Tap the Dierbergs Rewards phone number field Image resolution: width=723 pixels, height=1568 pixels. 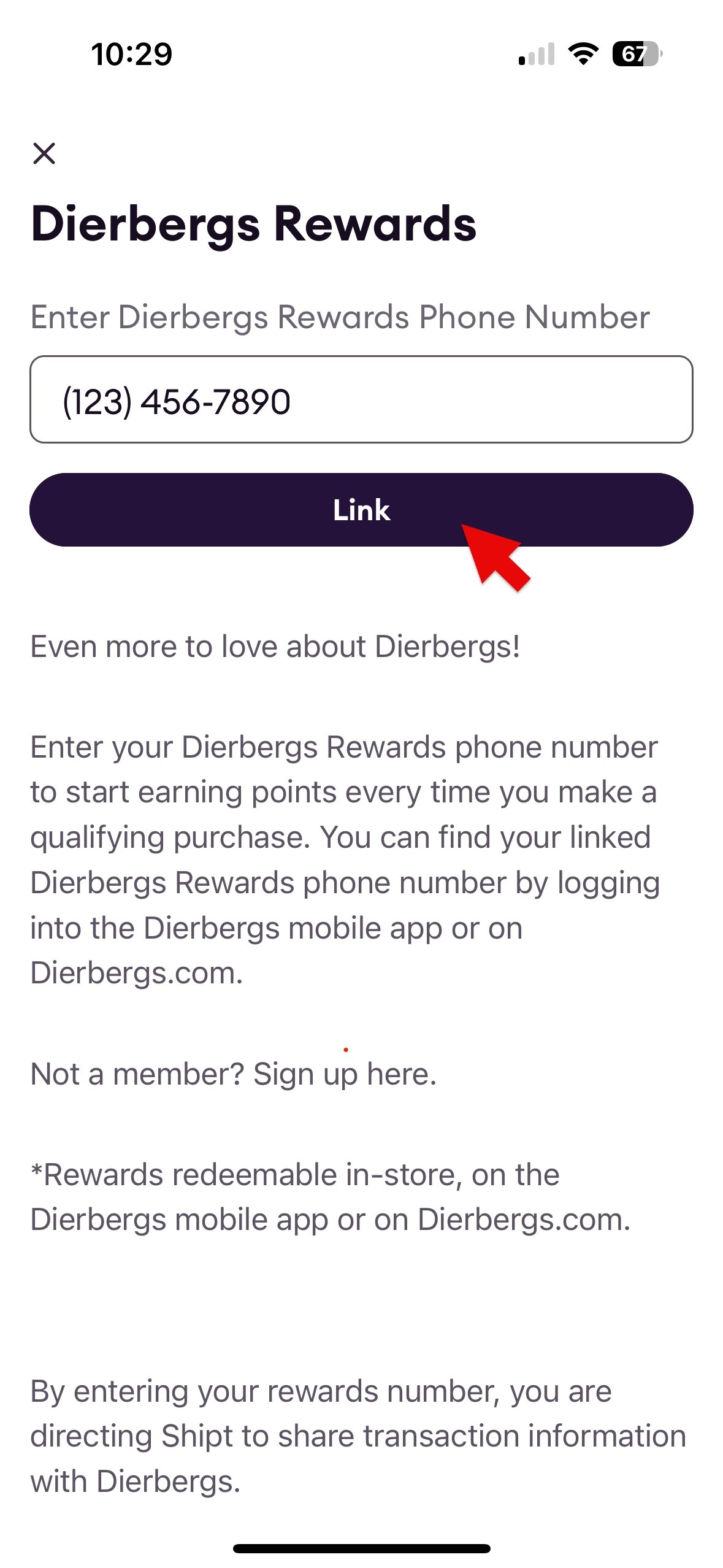[361, 400]
